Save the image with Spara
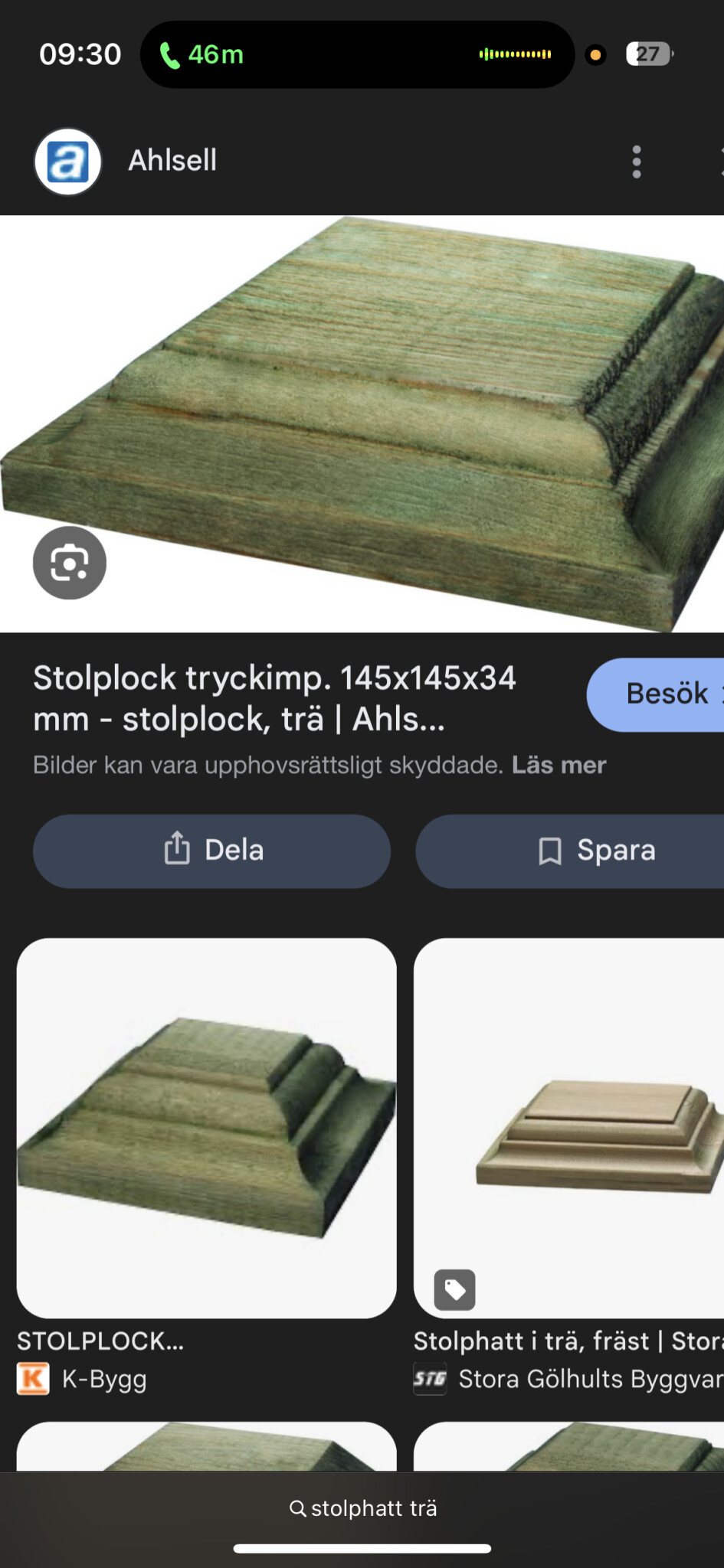 [x=596, y=851]
